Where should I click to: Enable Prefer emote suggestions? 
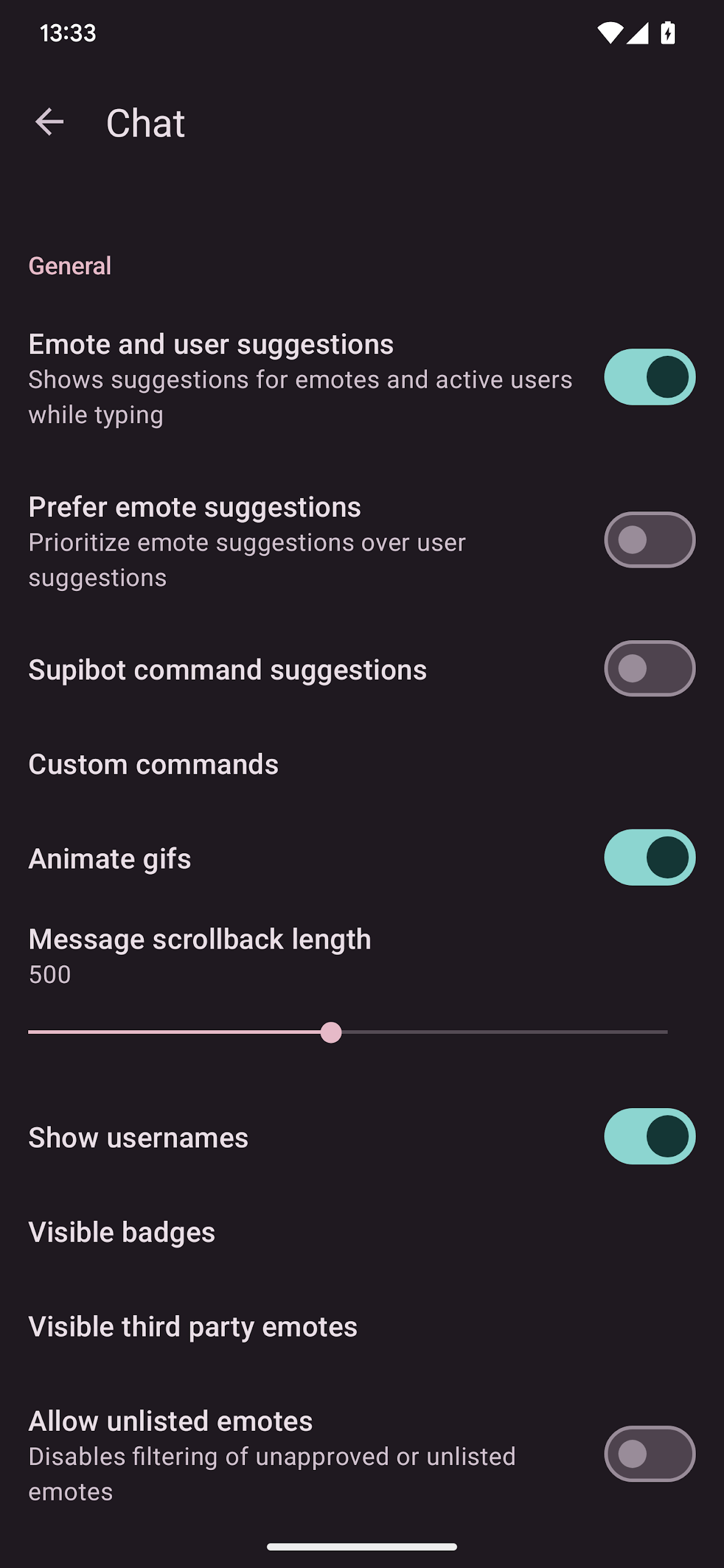(649, 540)
